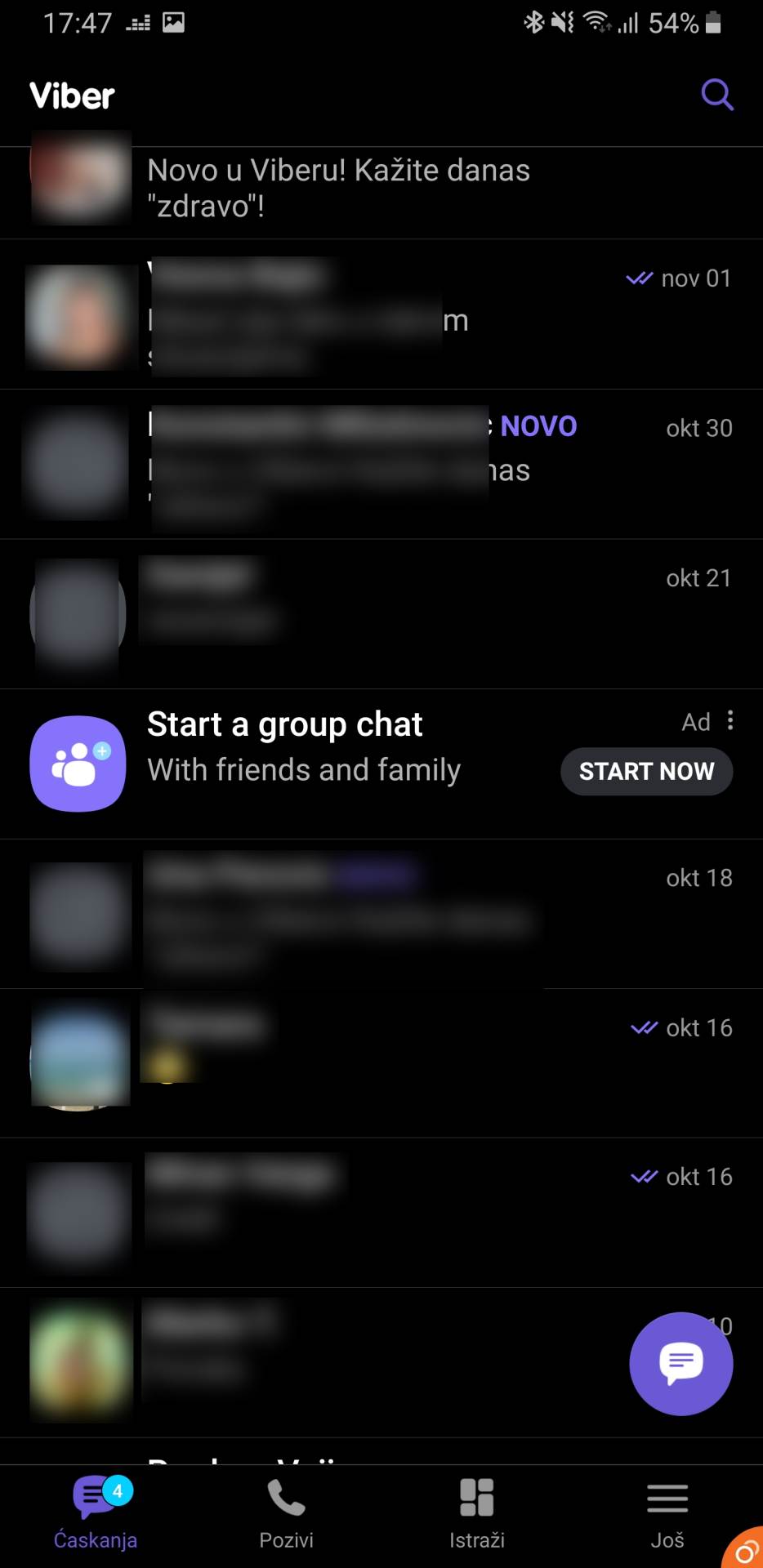Switch to the Istraži tab
Screen dimensions: 763x1568
pos(476,1513)
